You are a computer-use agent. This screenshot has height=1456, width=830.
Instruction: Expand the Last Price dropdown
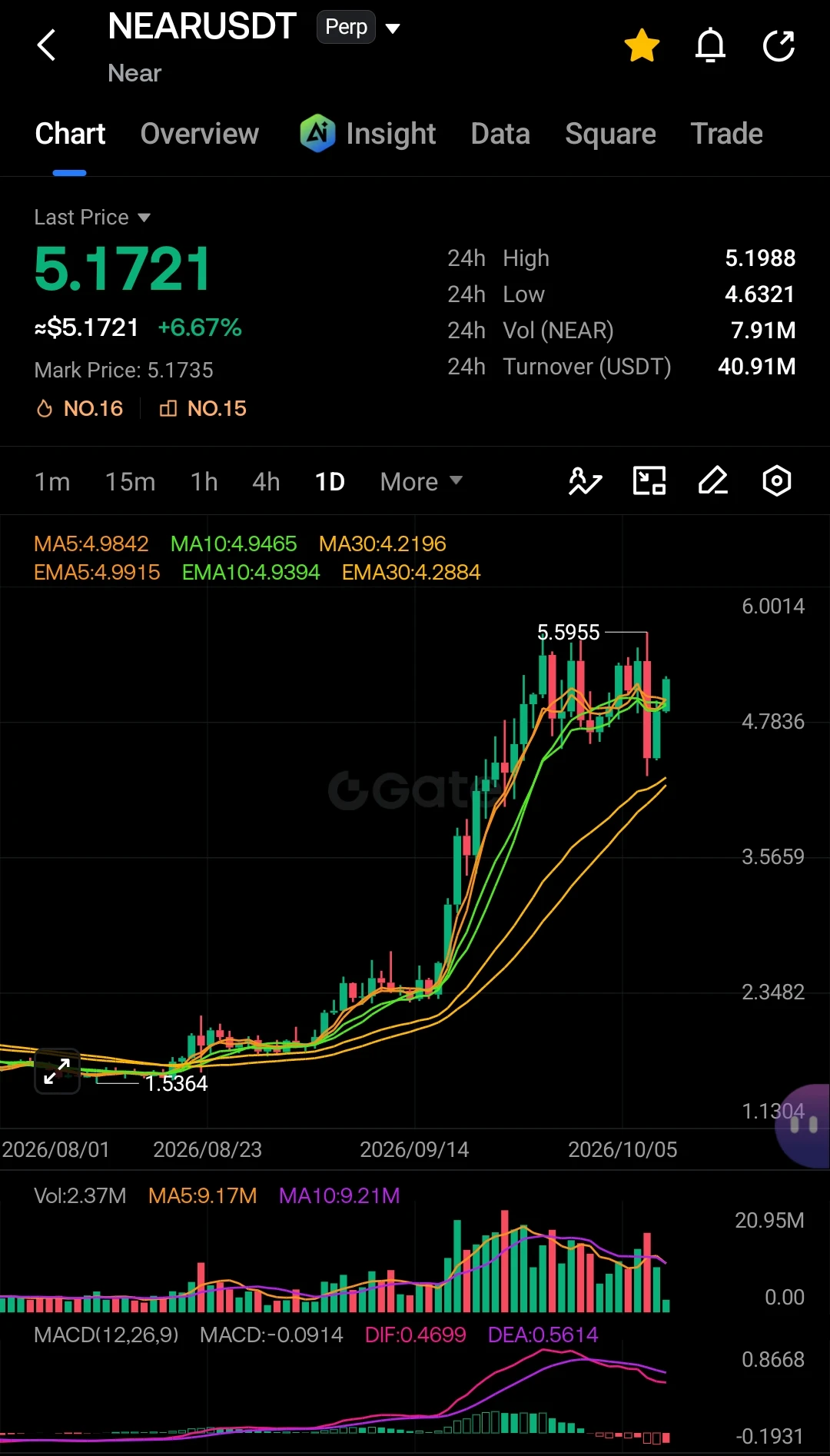coord(92,218)
